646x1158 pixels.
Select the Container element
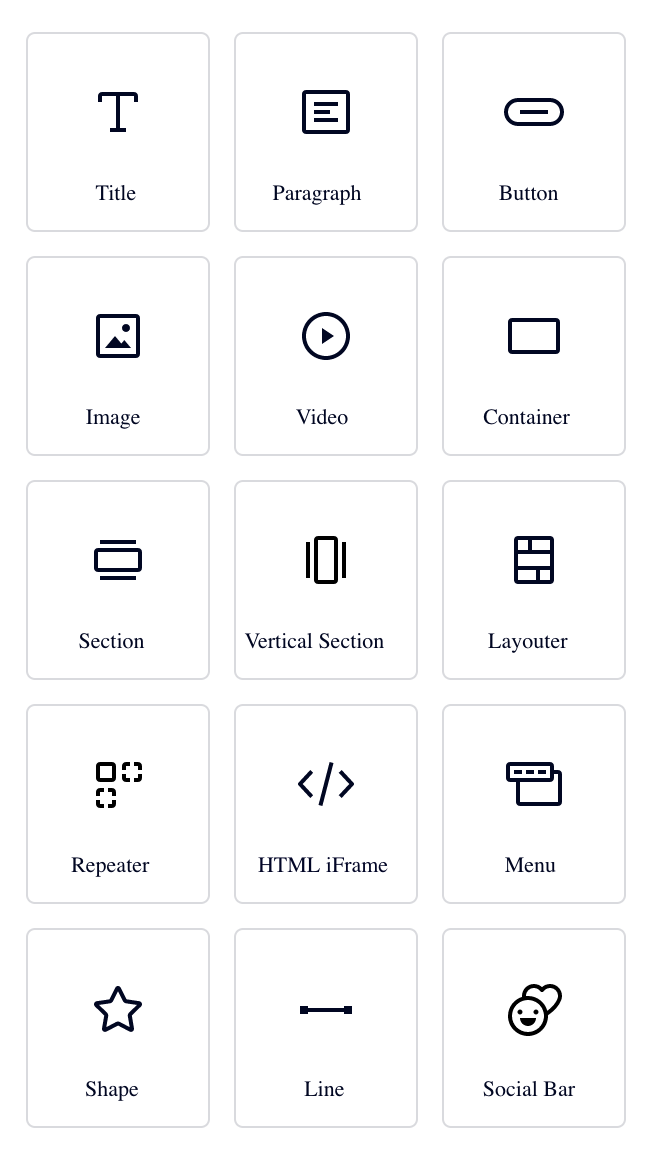[x=534, y=356]
